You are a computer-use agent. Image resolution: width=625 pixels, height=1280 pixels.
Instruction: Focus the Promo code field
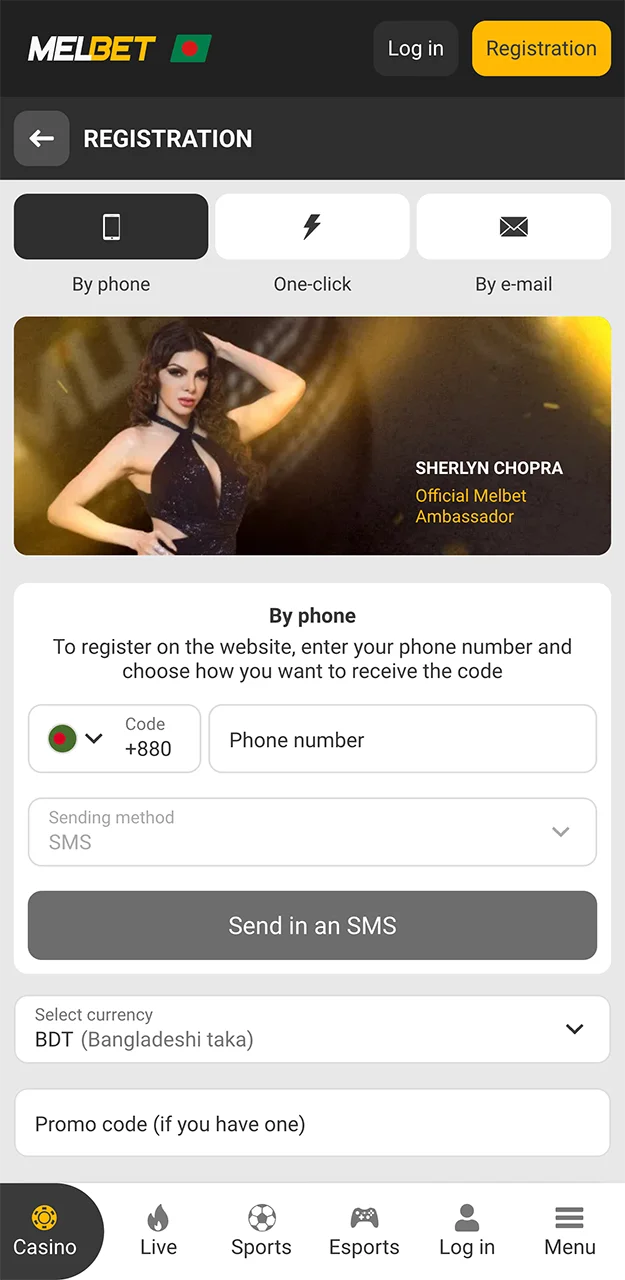point(312,1123)
